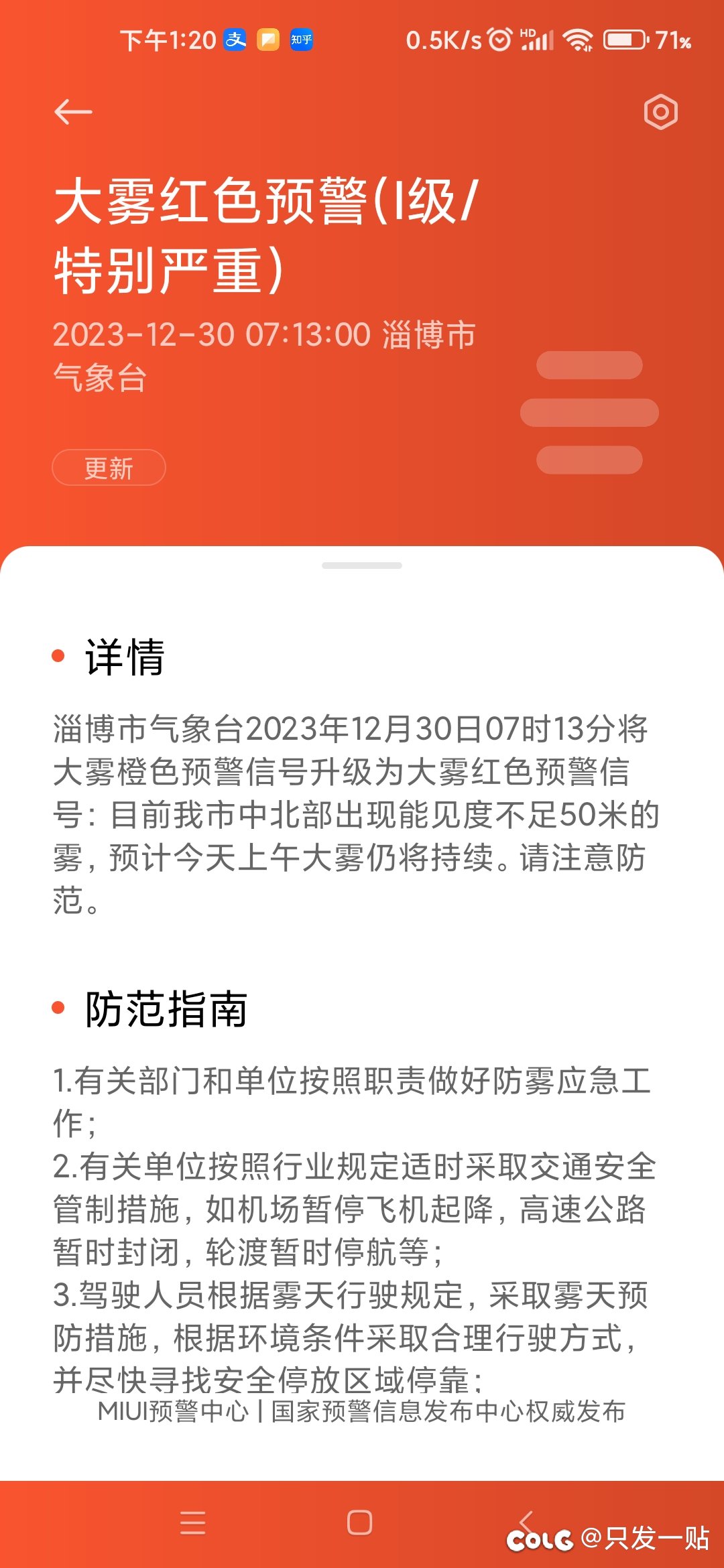Open the alert settings hexagon icon

(660, 112)
